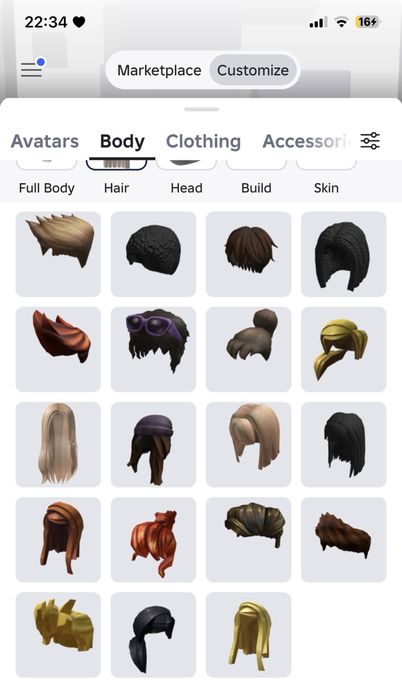The image size is (402, 699).
Task: Select the hair with purple sunglasses
Action: (x=153, y=349)
